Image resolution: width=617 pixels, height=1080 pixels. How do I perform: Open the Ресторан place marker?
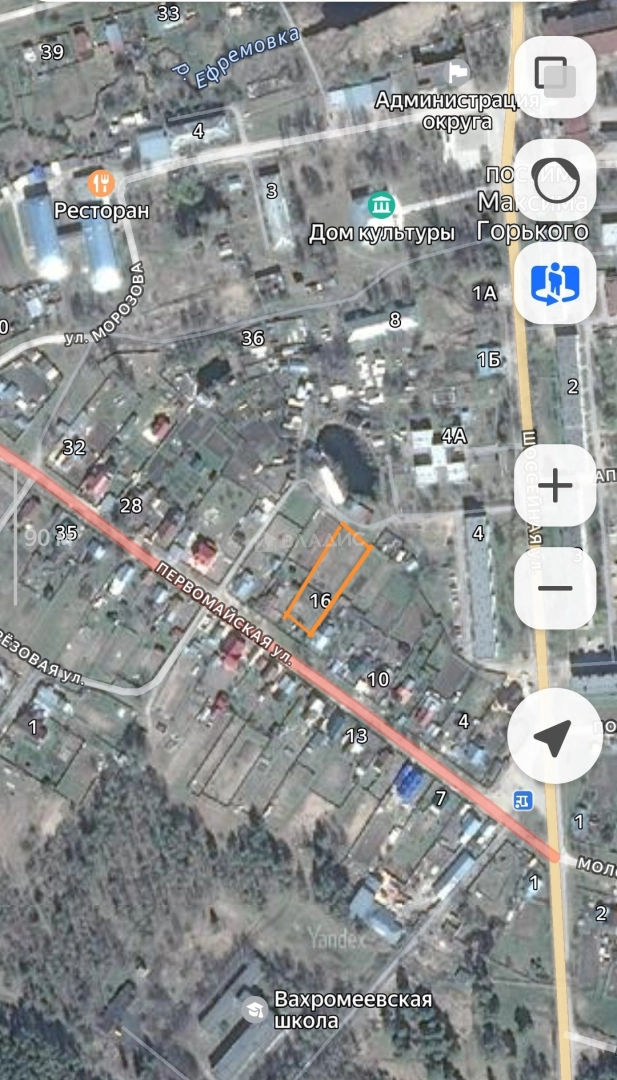click(x=101, y=183)
